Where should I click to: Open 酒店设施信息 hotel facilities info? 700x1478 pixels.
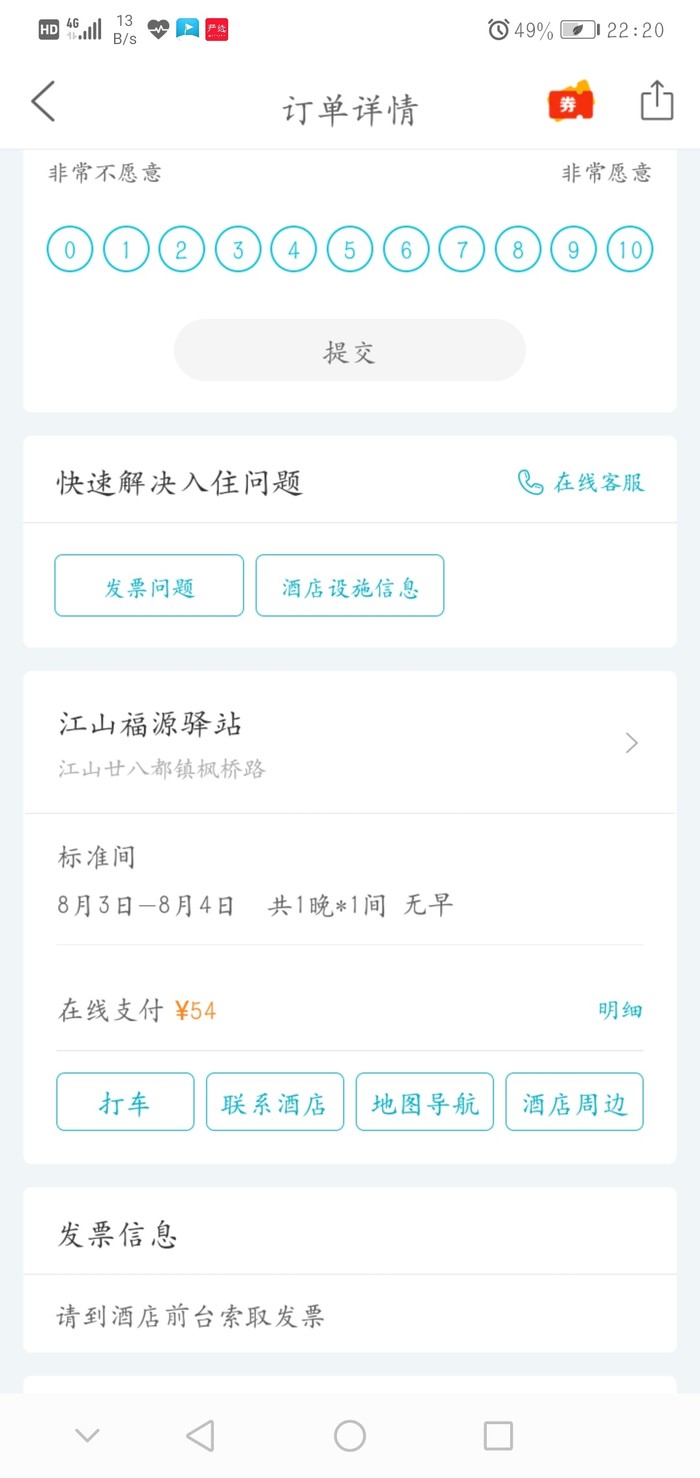tap(349, 586)
